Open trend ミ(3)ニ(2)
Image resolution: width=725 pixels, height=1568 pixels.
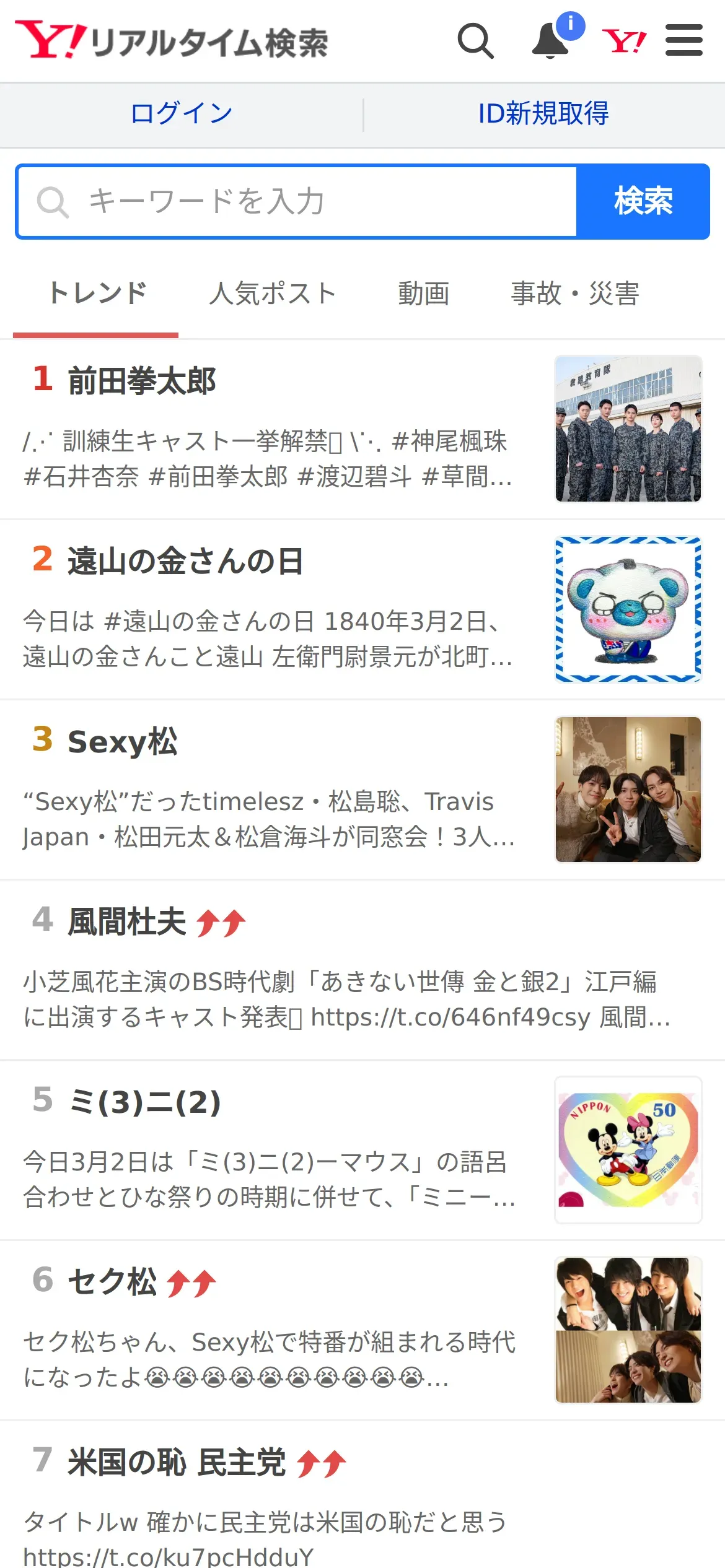[x=144, y=1102]
